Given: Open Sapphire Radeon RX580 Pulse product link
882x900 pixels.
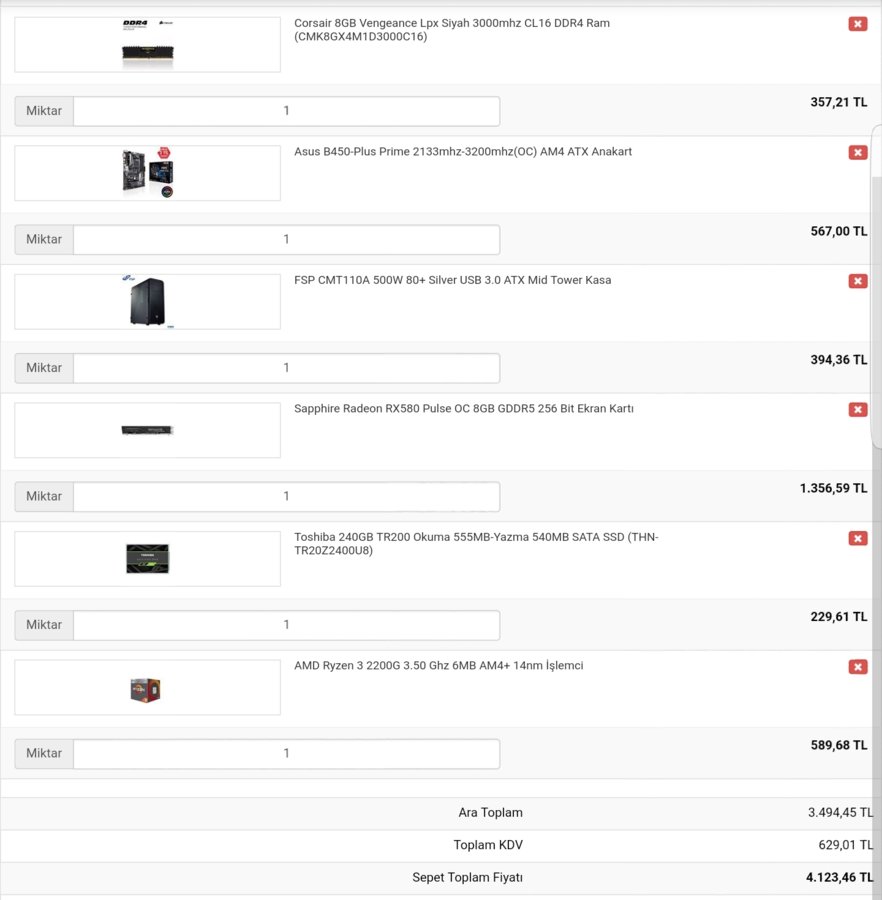Looking at the screenshot, I should point(463,409).
